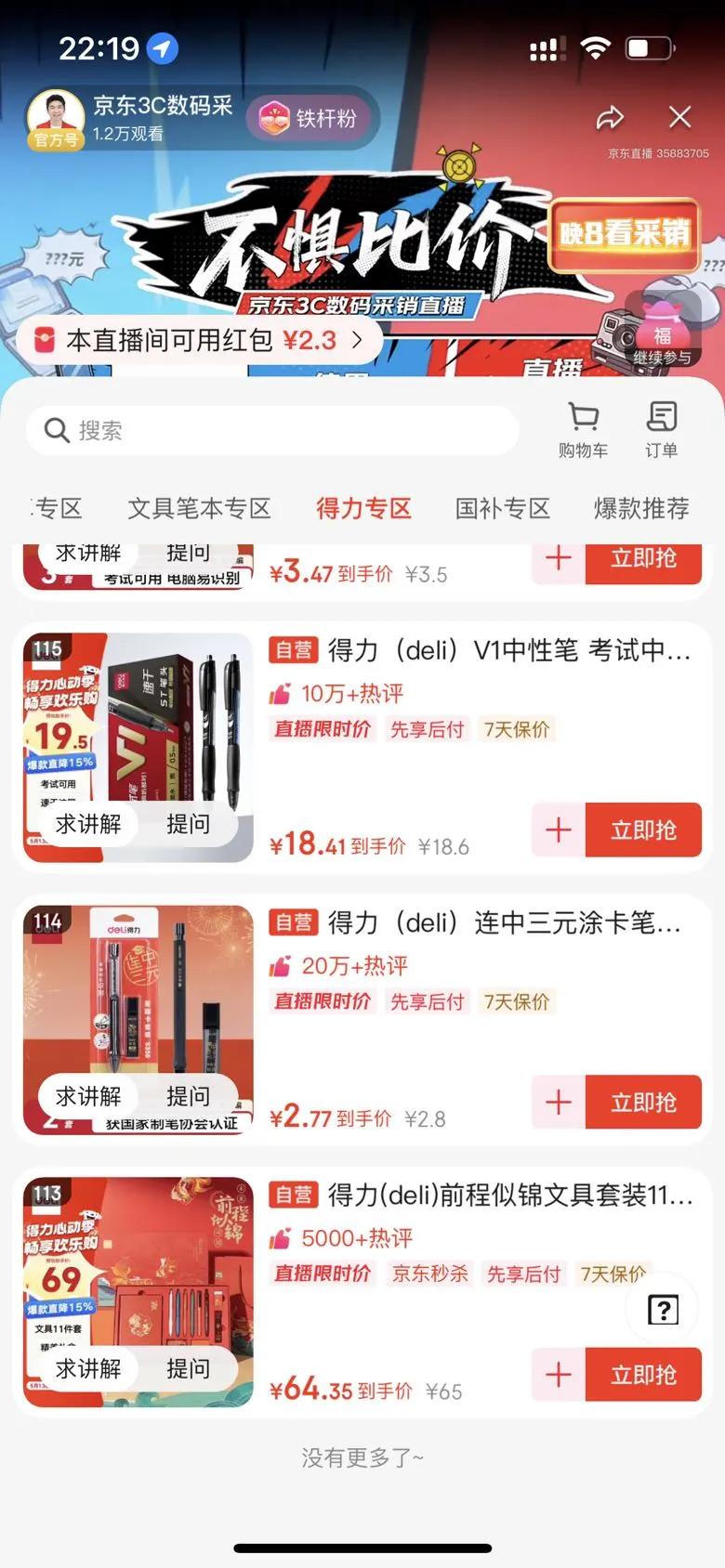Add 前程似锦文具套装 to cart with plus
Viewport: 725px width, 1568px height.
coord(559,1374)
